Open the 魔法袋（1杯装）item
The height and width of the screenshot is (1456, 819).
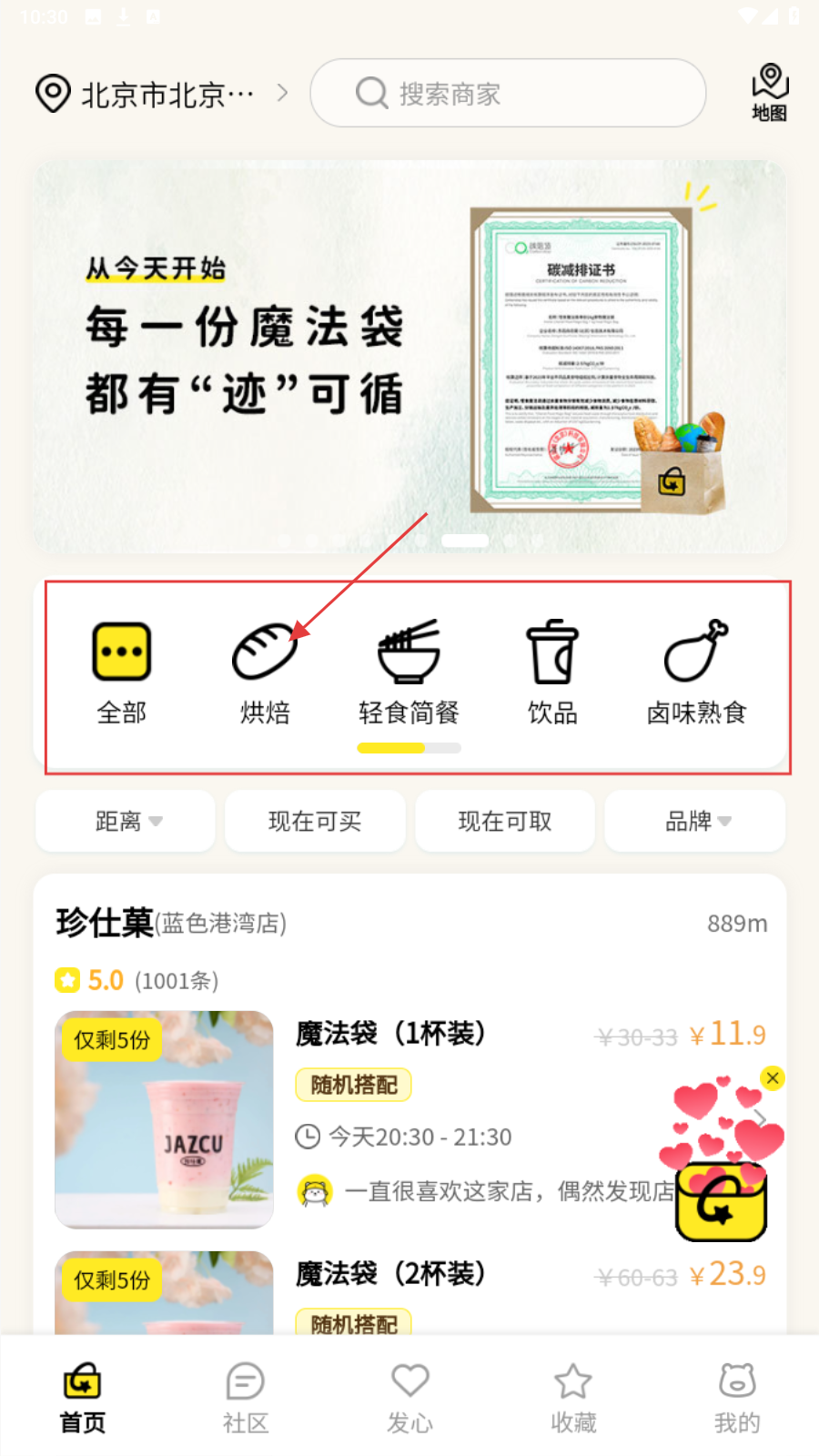(391, 1034)
